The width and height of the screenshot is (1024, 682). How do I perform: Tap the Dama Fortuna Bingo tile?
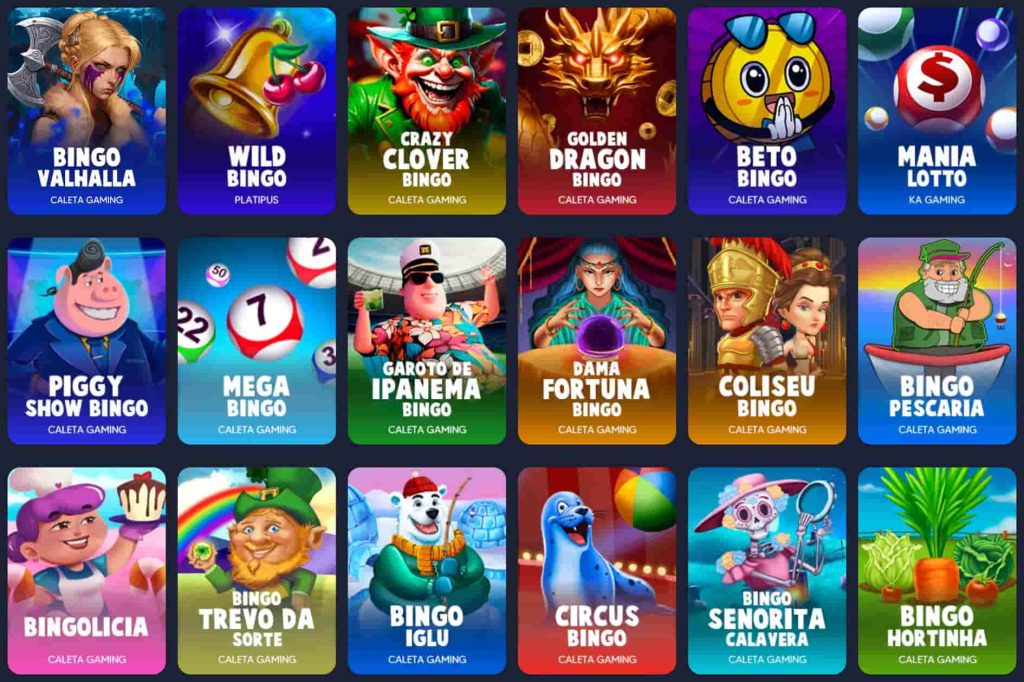coord(597,341)
